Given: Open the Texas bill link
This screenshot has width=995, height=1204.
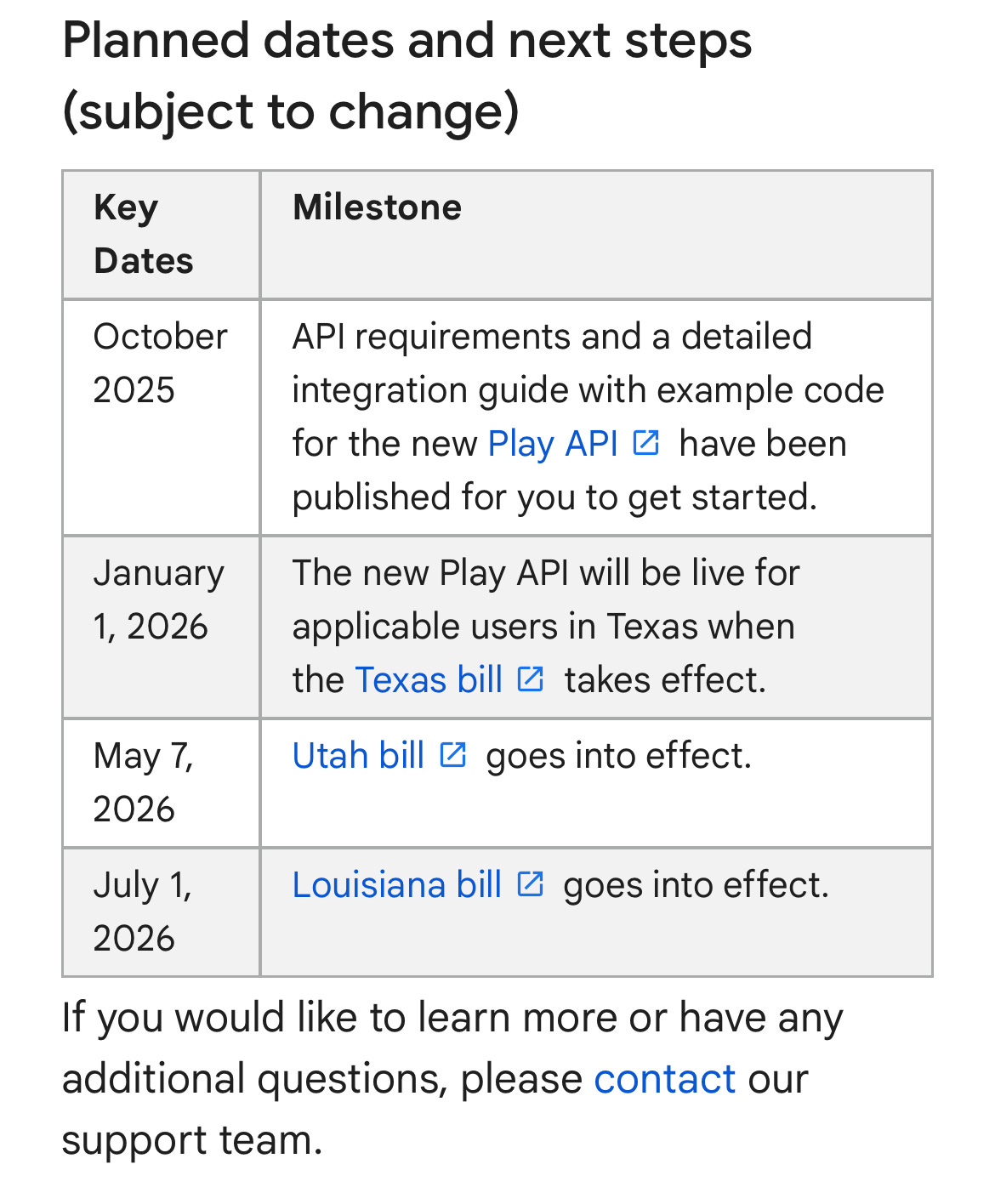Looking at the screenshot, I should click(429, 680).
